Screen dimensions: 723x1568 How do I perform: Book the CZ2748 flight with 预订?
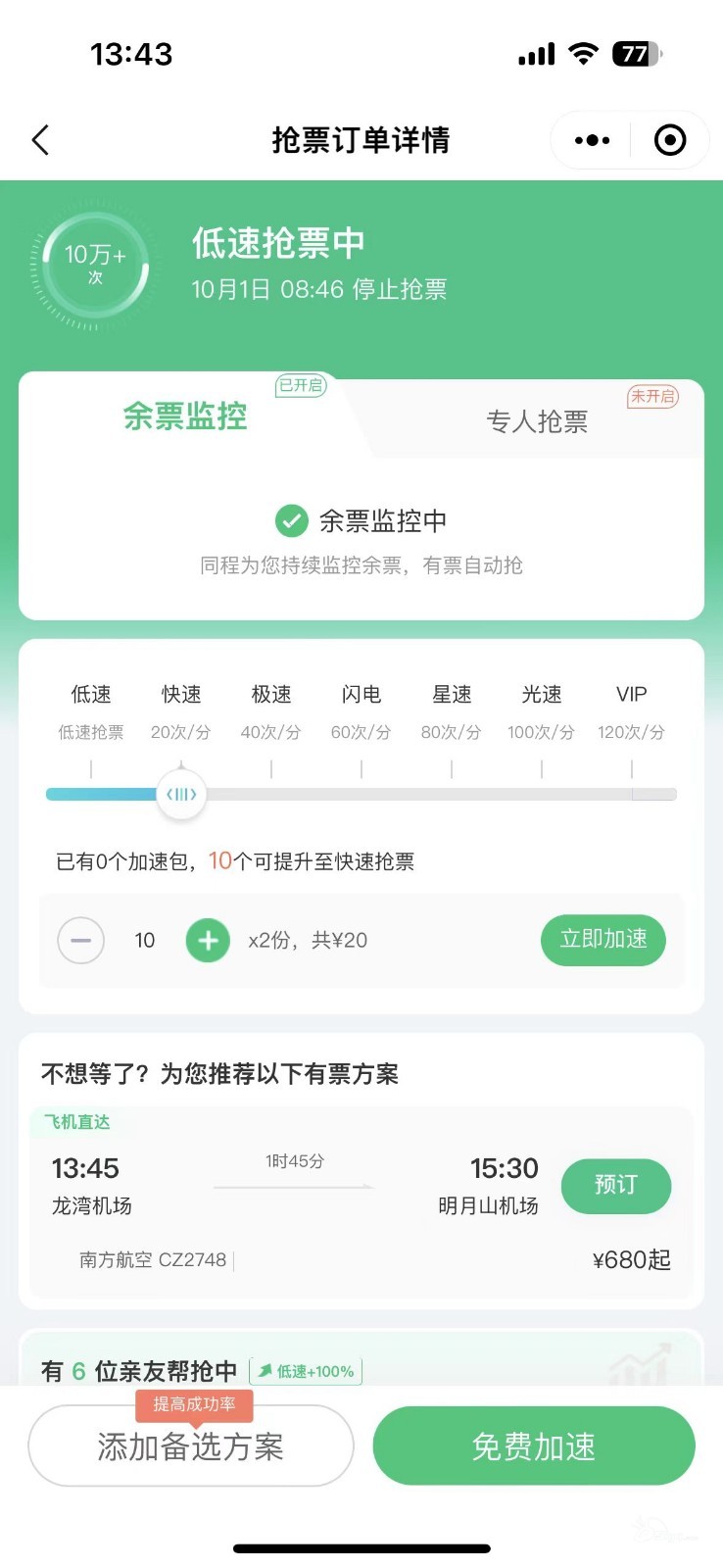[616, 1186]
